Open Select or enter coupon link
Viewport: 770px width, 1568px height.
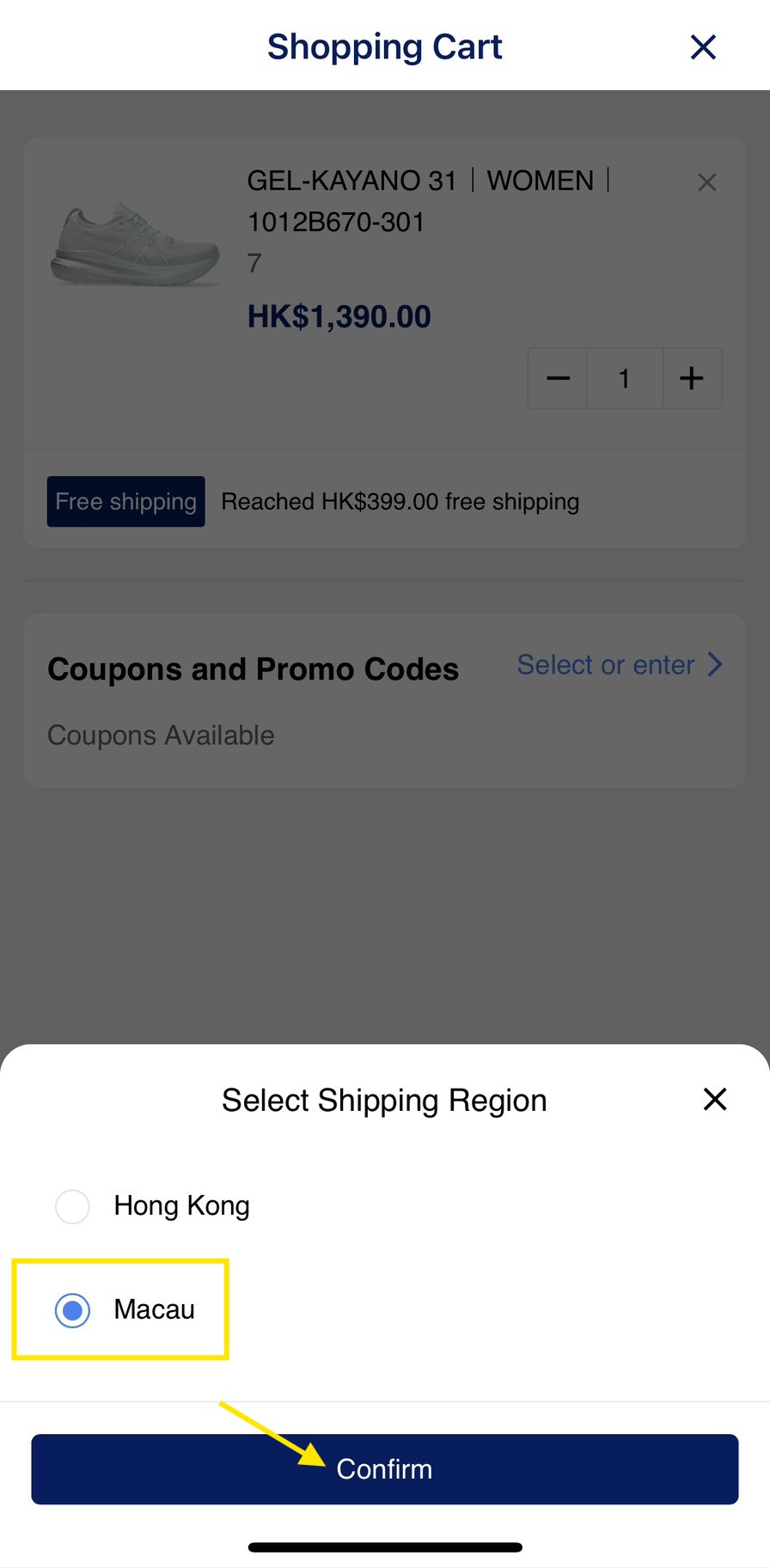[x=620, y=664]
